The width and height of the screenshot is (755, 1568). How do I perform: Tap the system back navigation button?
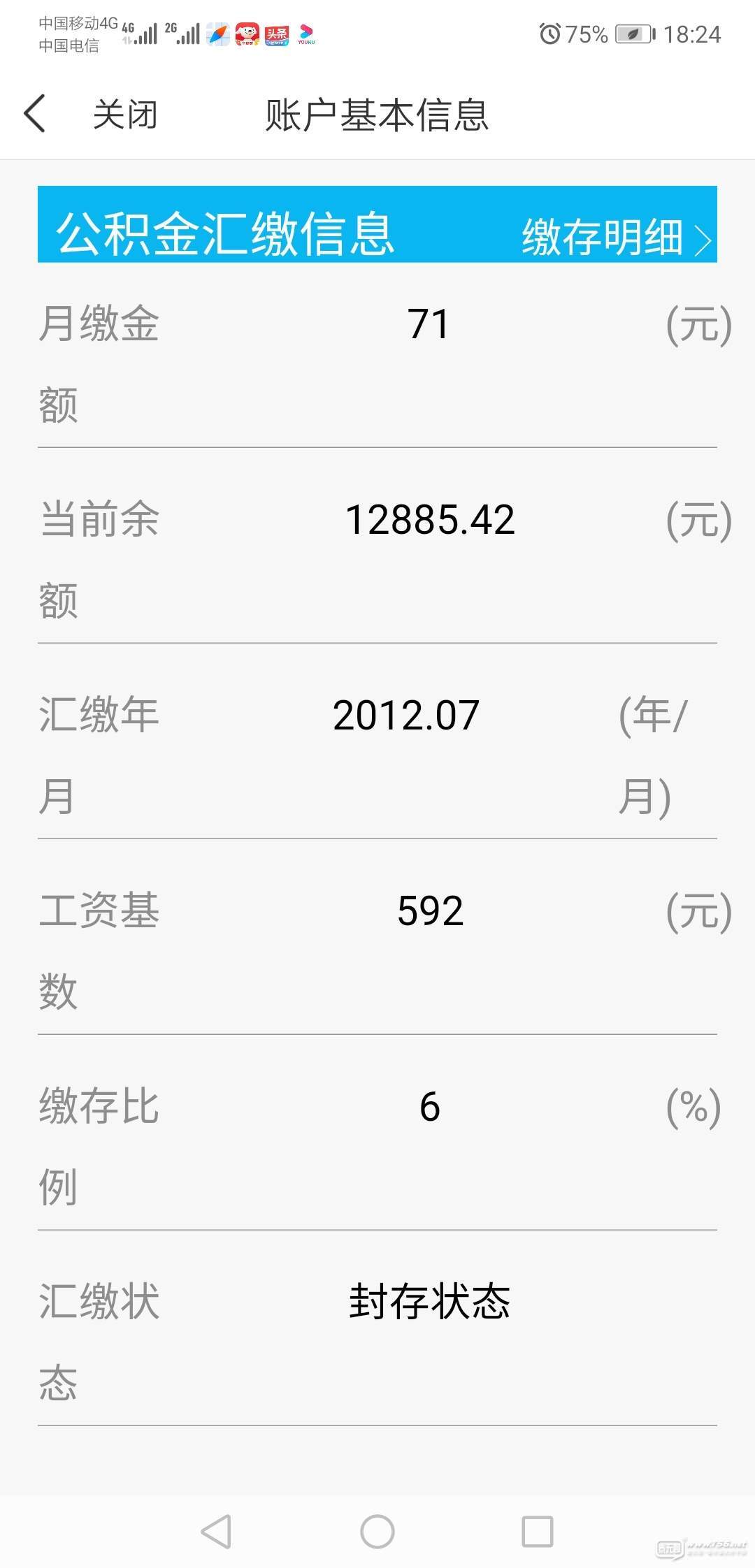click(216, 1532)
